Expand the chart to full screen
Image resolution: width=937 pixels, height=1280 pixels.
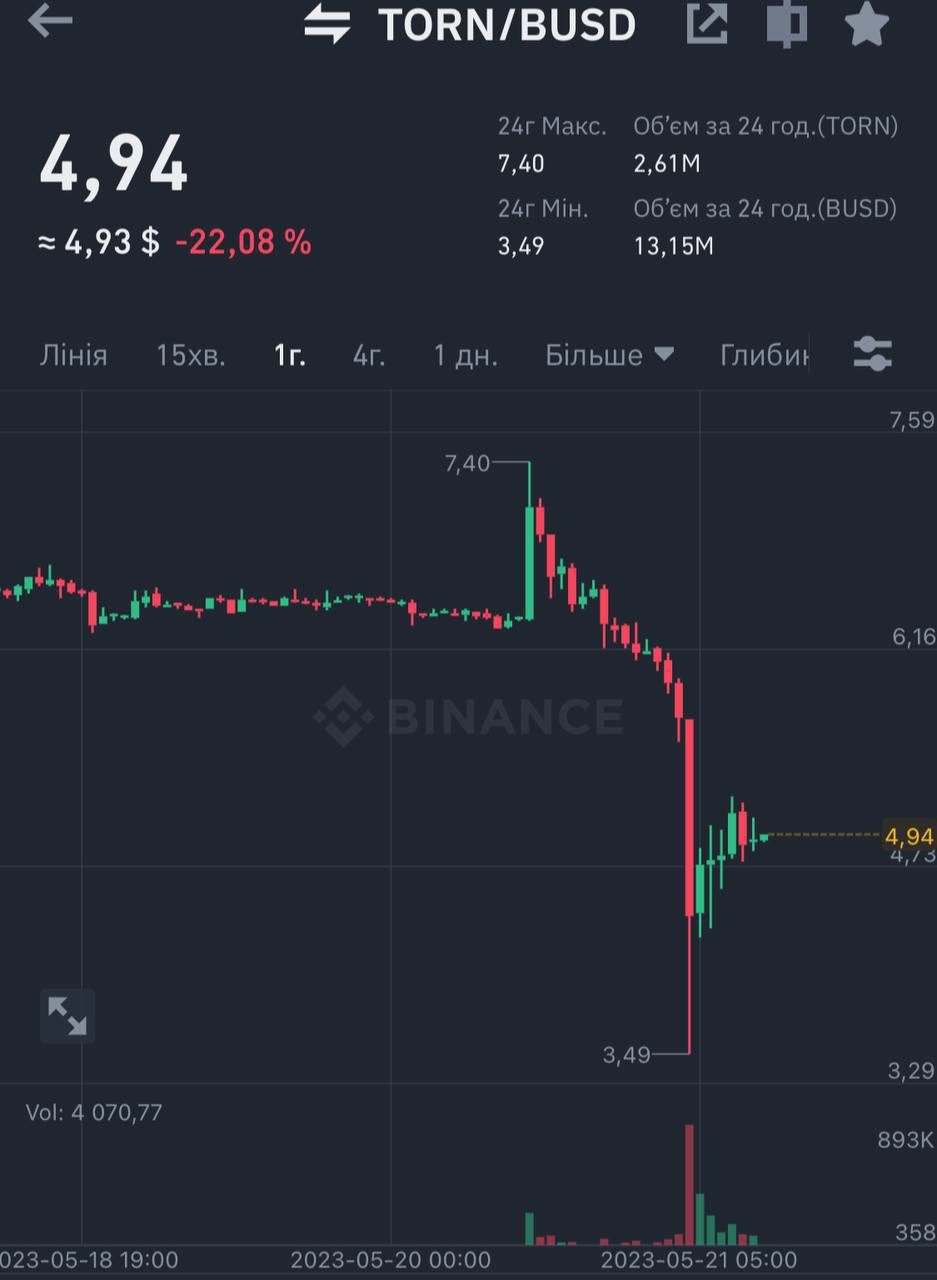(67, 1016)
